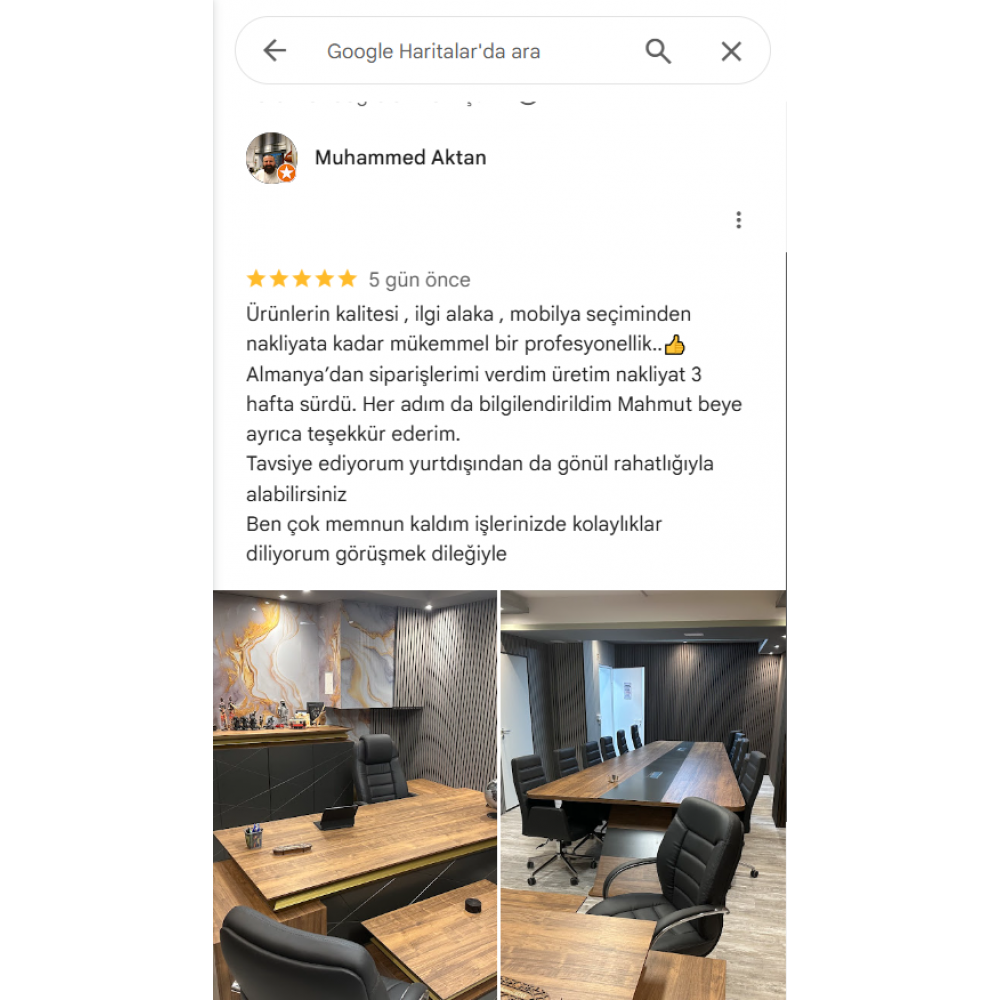This screenshot has height=1000, width=1000.
Task: Go back using the arrow in the search bar
Action: click(274, 51)
